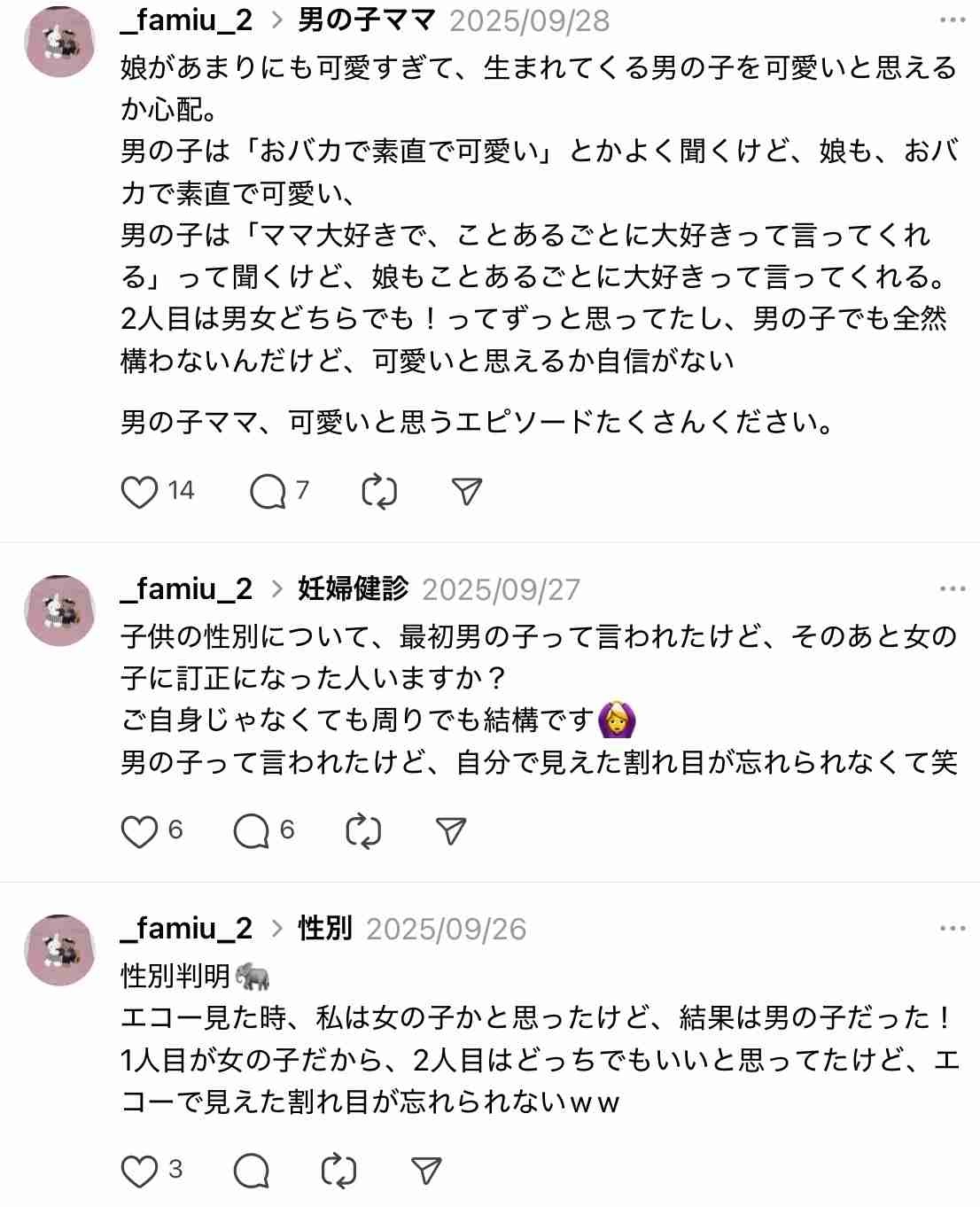Open the 男の子ママ topic tag
Screen dimensions: 980x1207
[x=366, y=19]
